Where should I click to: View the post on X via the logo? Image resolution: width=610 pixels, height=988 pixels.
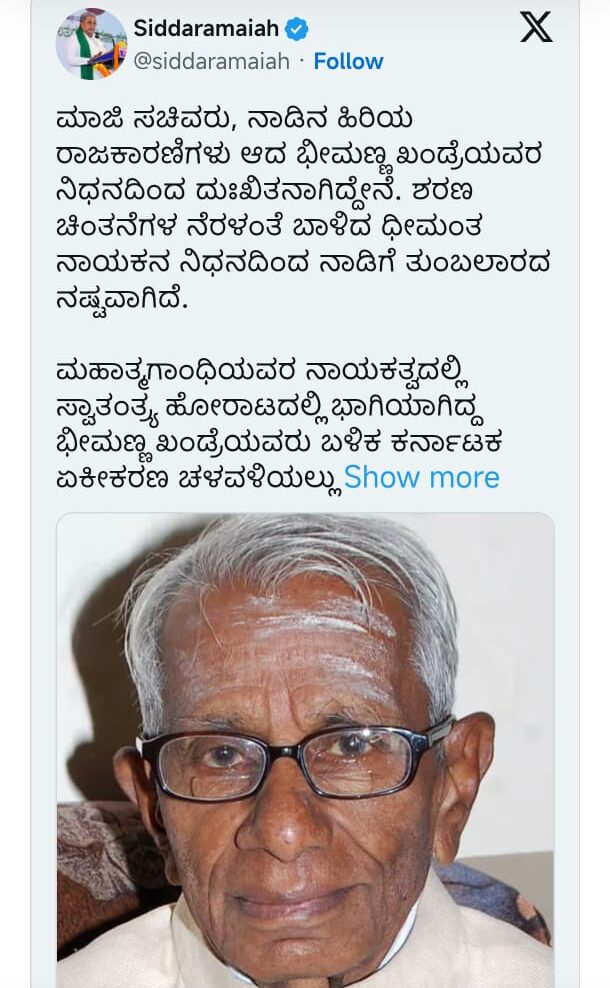[536, 28]
